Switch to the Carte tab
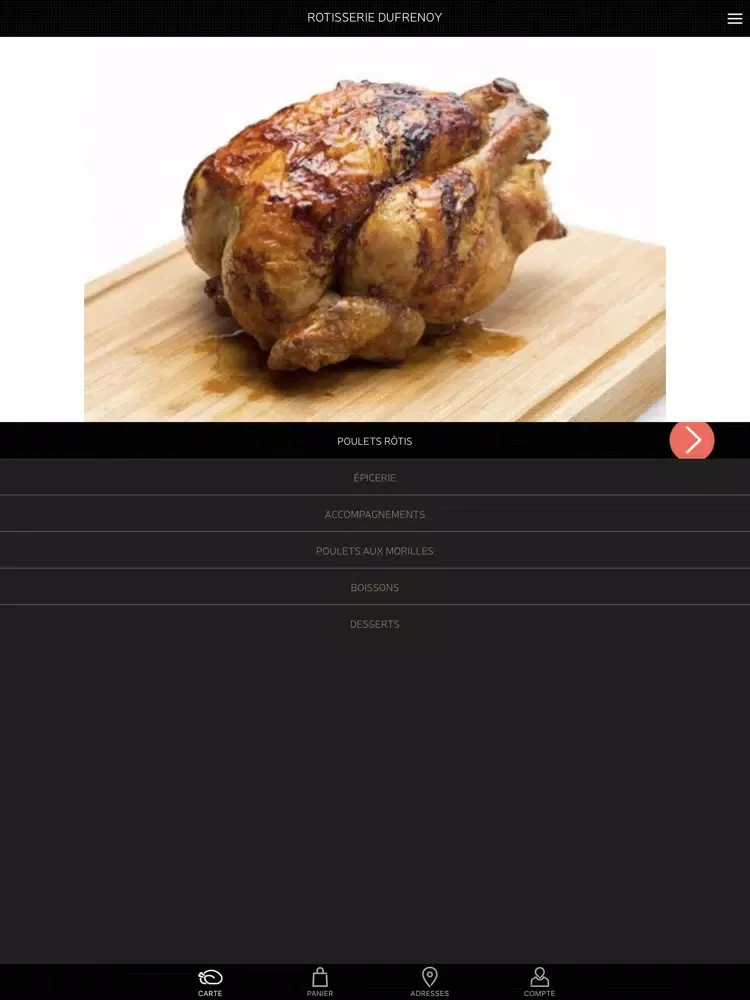The width and height of the screenshot is (750, 1000). coord(210,981)
